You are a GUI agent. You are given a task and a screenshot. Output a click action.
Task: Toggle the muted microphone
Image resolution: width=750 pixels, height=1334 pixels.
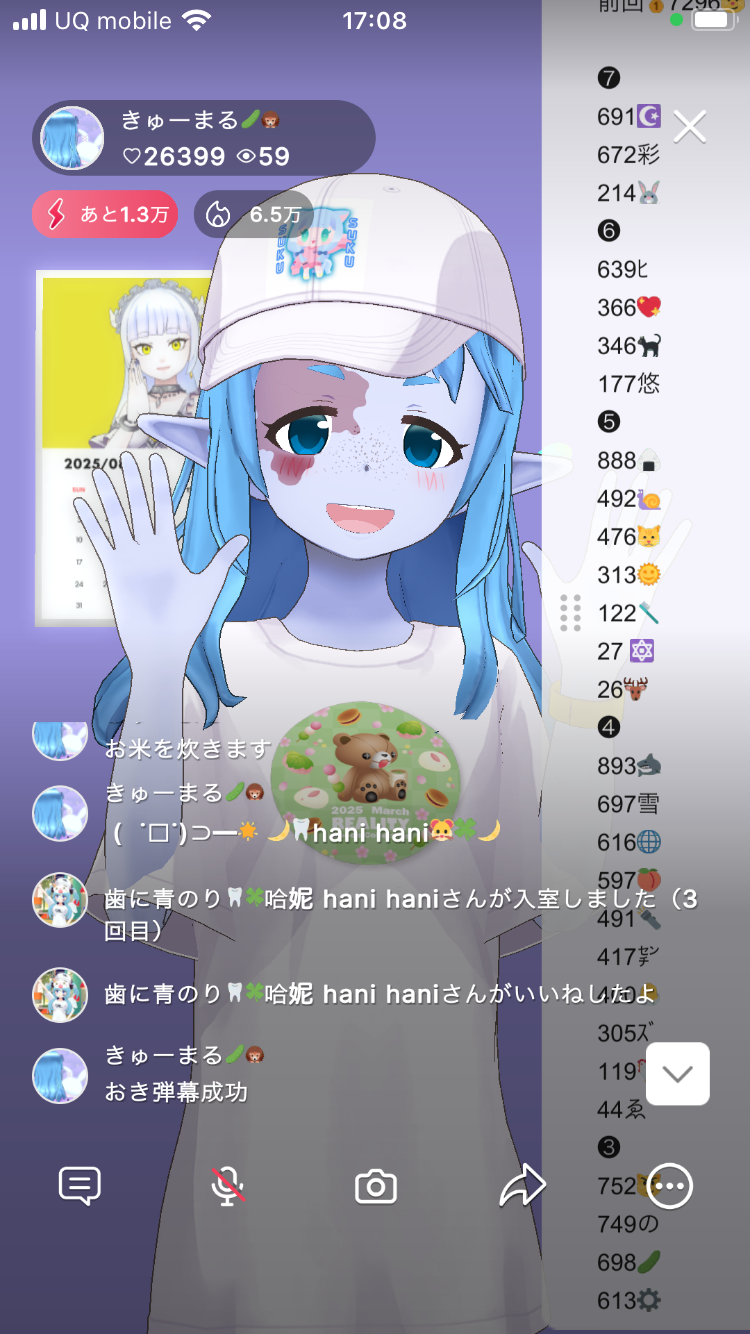pyautogui.click(x=228, y=1186)
